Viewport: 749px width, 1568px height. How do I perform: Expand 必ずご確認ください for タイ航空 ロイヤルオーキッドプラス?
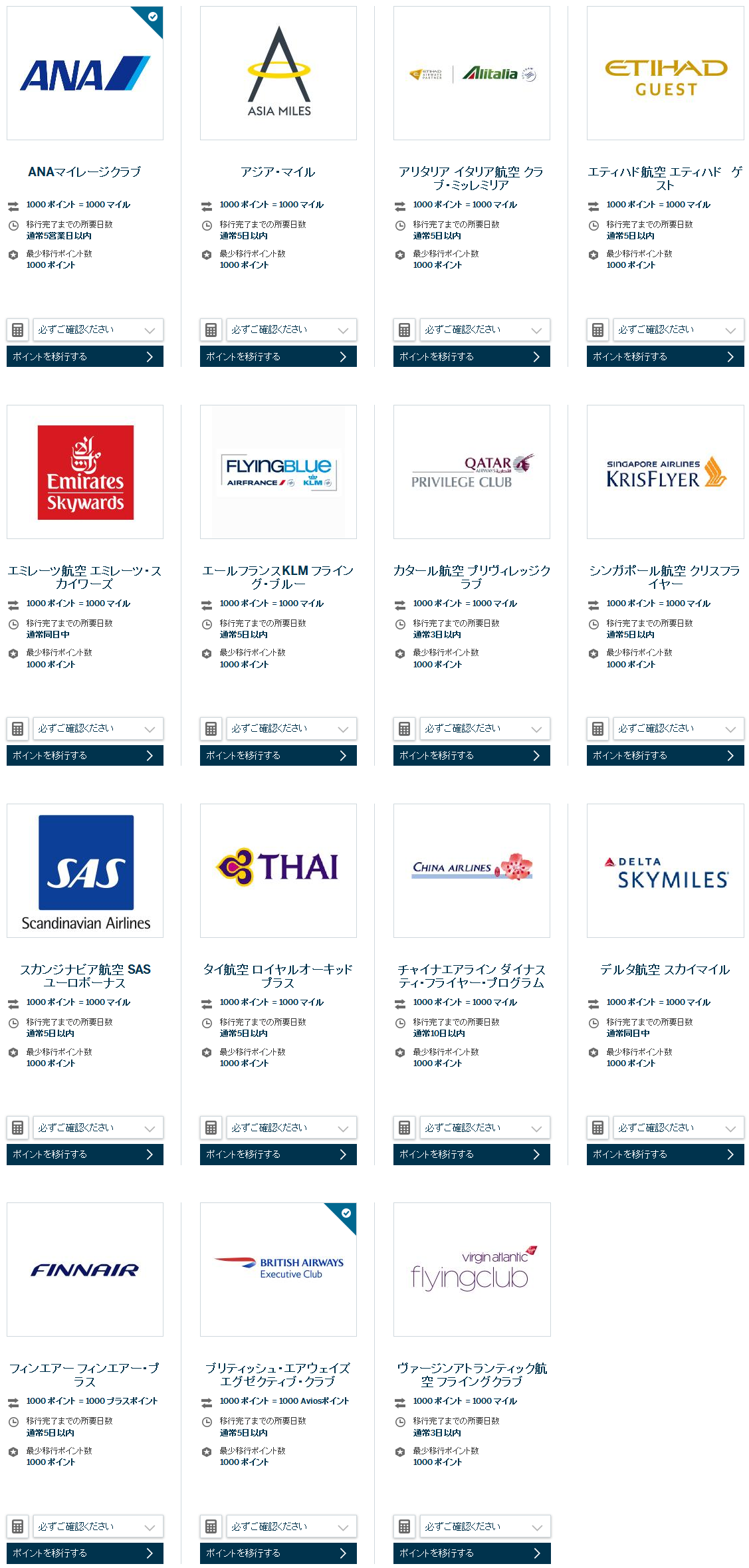coord(291,1127)
